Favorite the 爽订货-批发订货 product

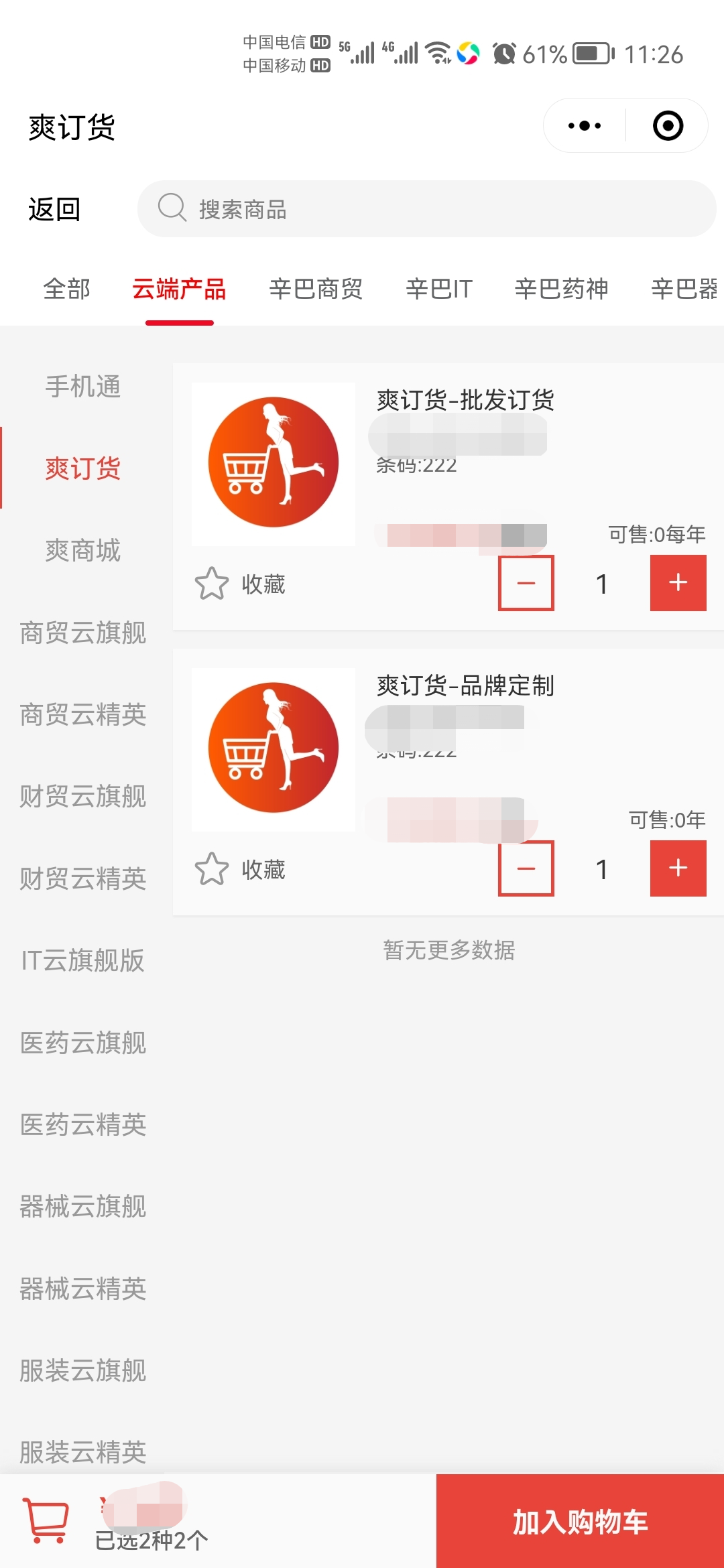239,584
